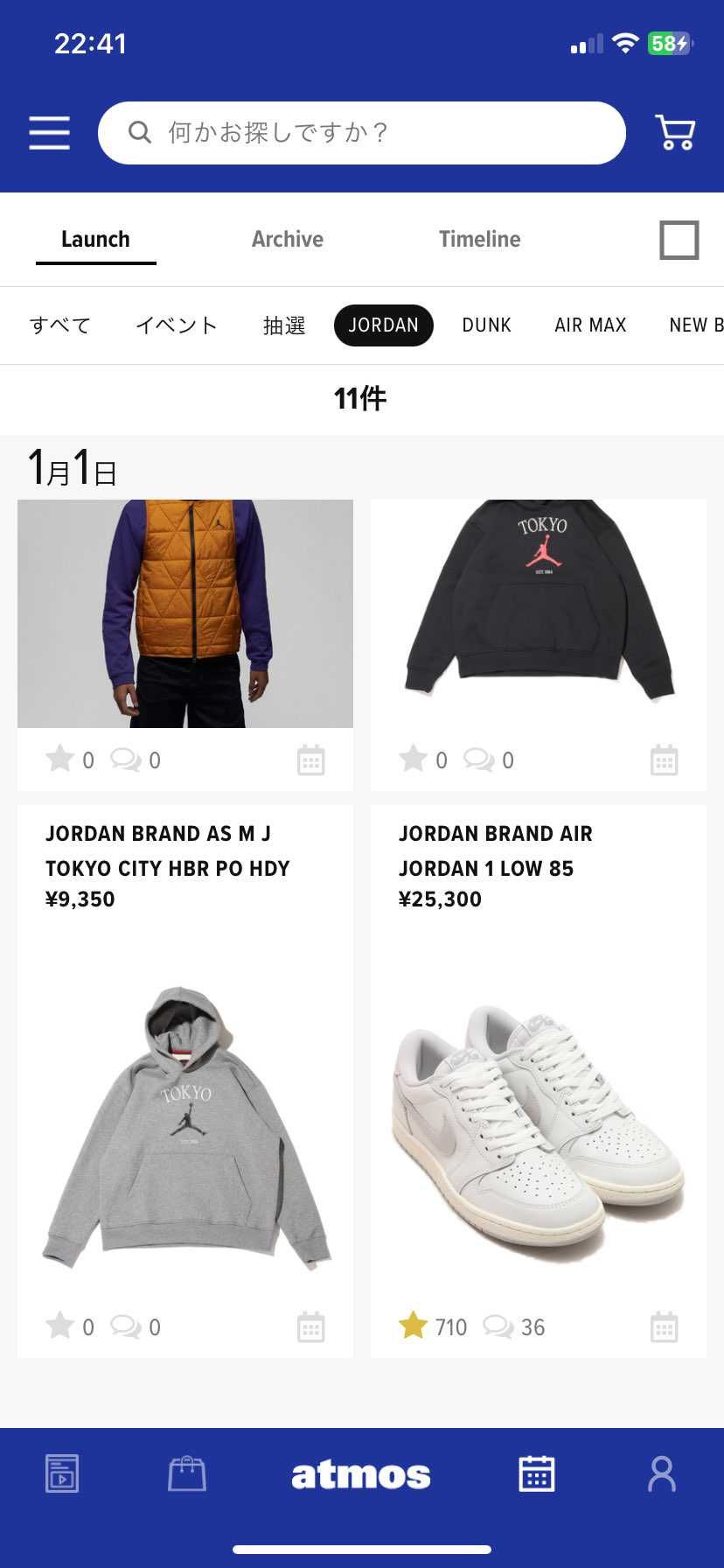Go to the shopping bag tab
Viewport: 724px width, 1568px height.
187,1473
